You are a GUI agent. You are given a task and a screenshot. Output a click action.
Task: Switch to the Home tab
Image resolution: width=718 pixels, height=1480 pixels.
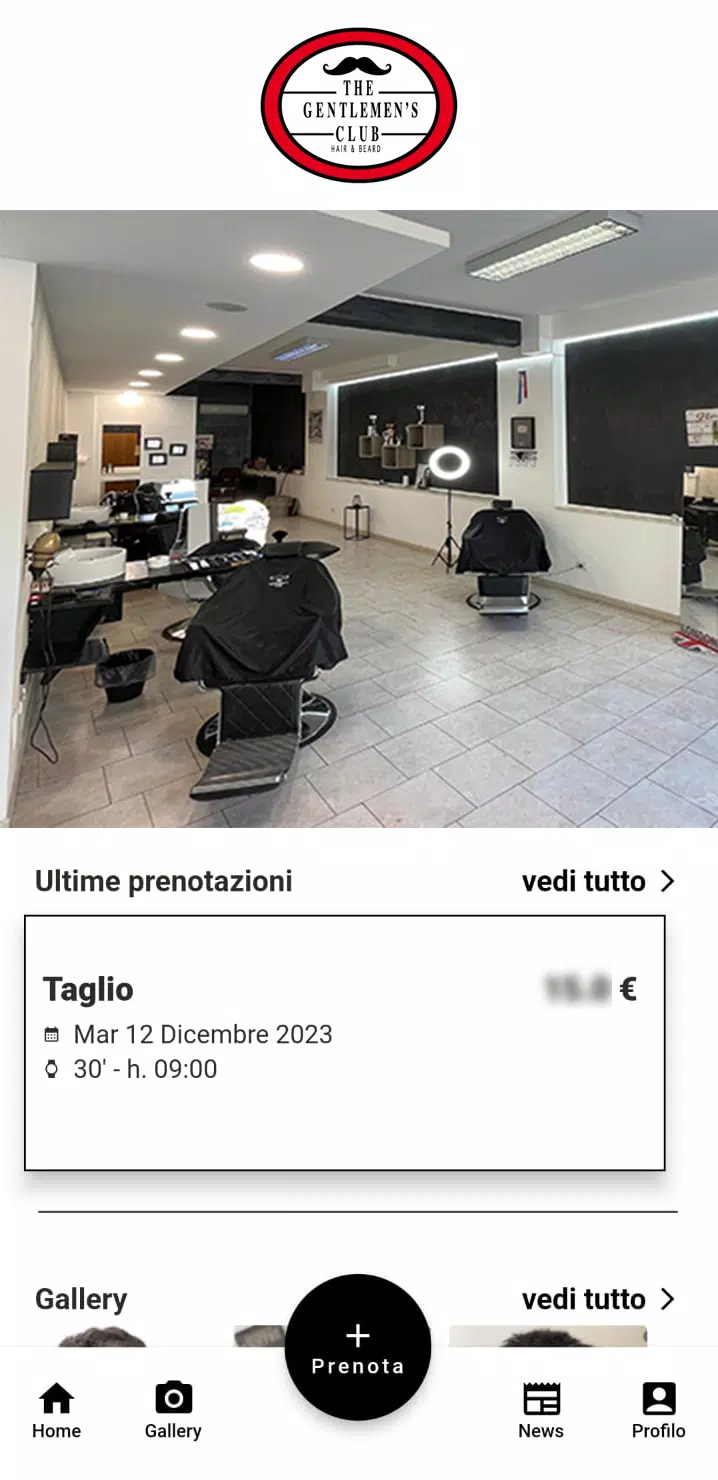click(56, 1411)
